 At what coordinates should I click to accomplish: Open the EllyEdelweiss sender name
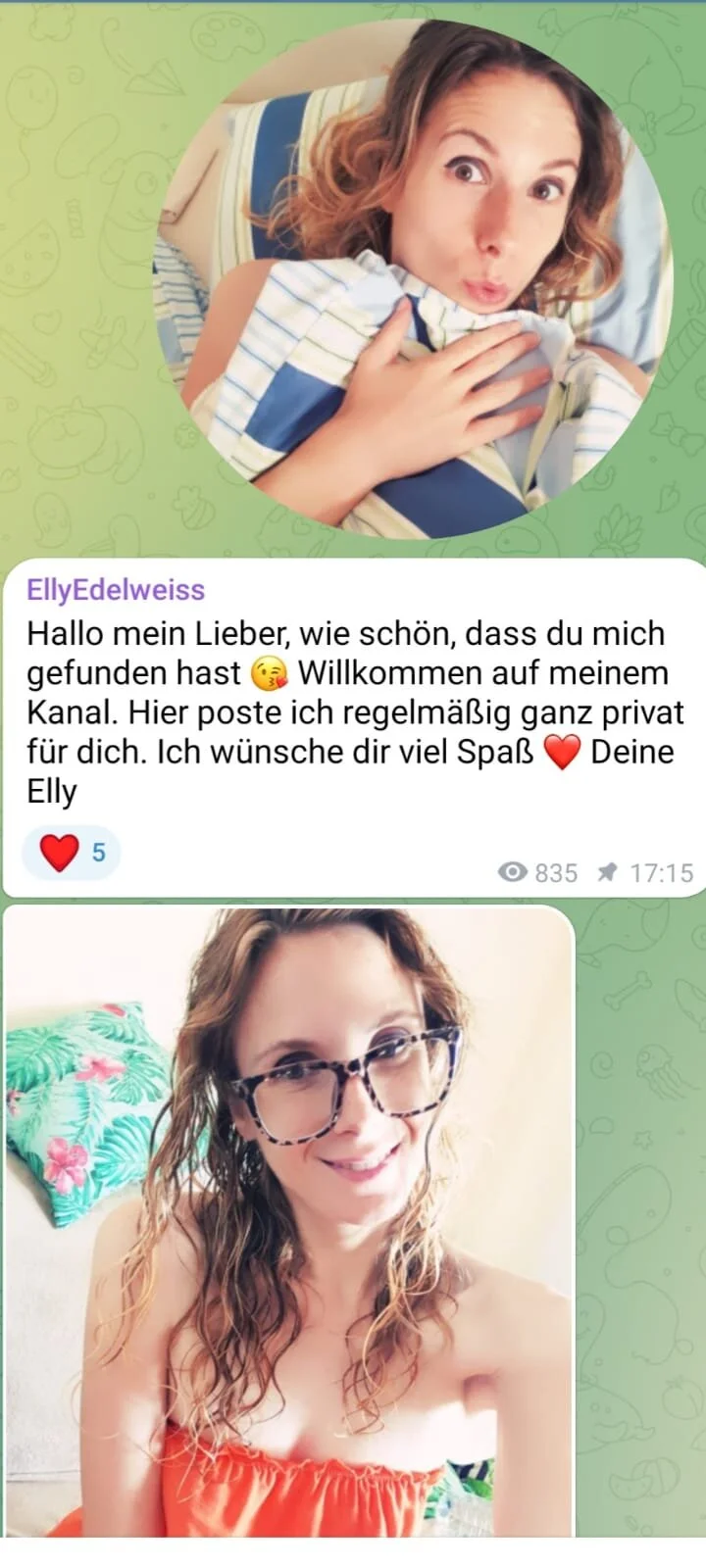click(x=116, y=590)
